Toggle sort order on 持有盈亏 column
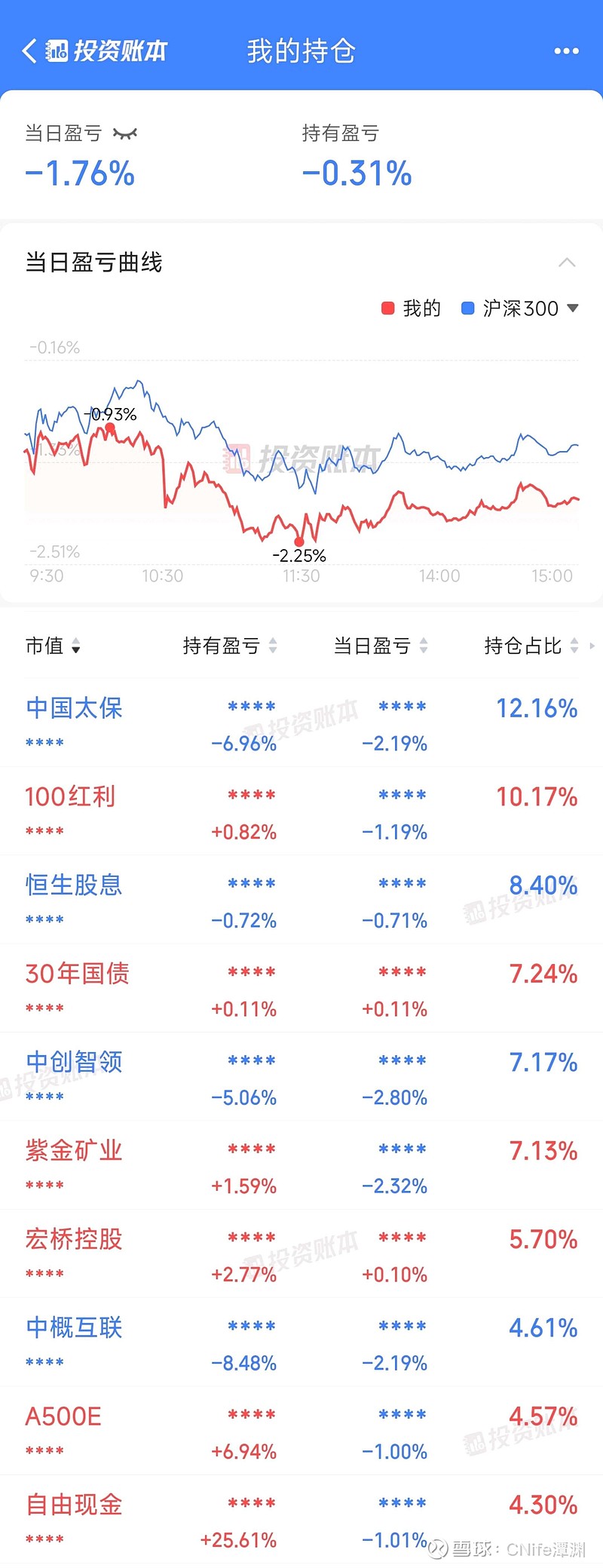This screenshot has width=603, height=1568. (x=273, y=646)
